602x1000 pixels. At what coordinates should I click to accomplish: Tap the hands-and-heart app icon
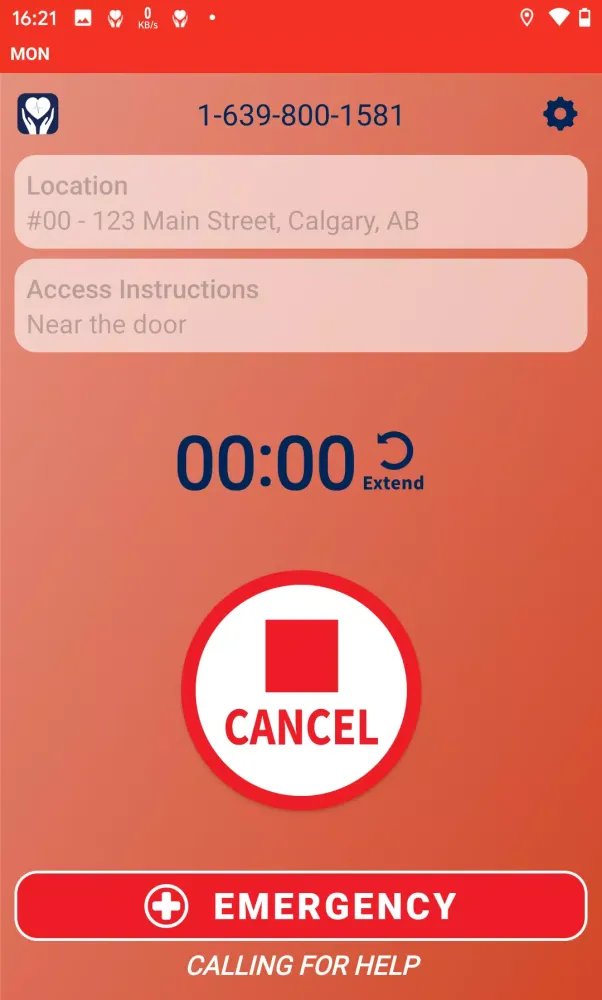38,114
